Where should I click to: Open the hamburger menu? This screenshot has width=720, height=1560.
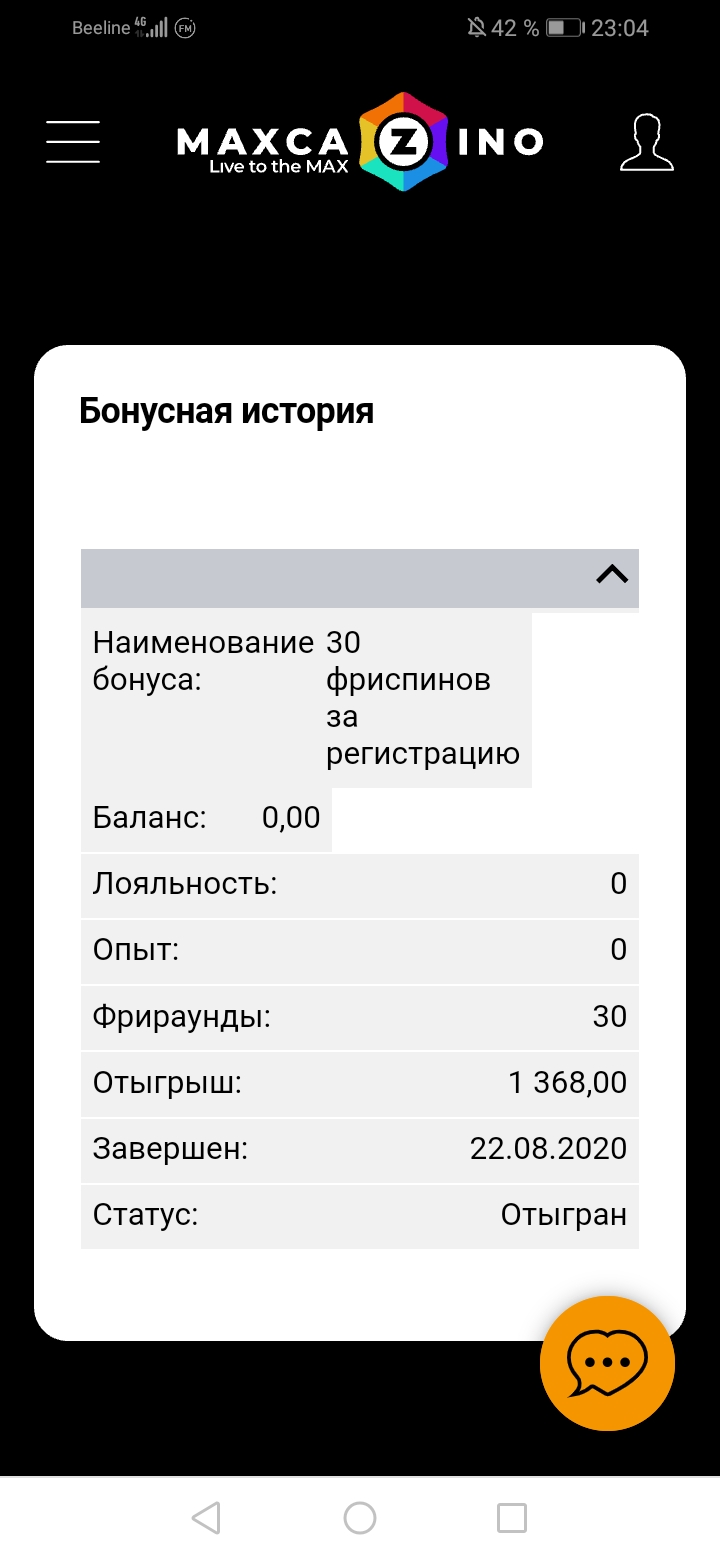[73, 142]
